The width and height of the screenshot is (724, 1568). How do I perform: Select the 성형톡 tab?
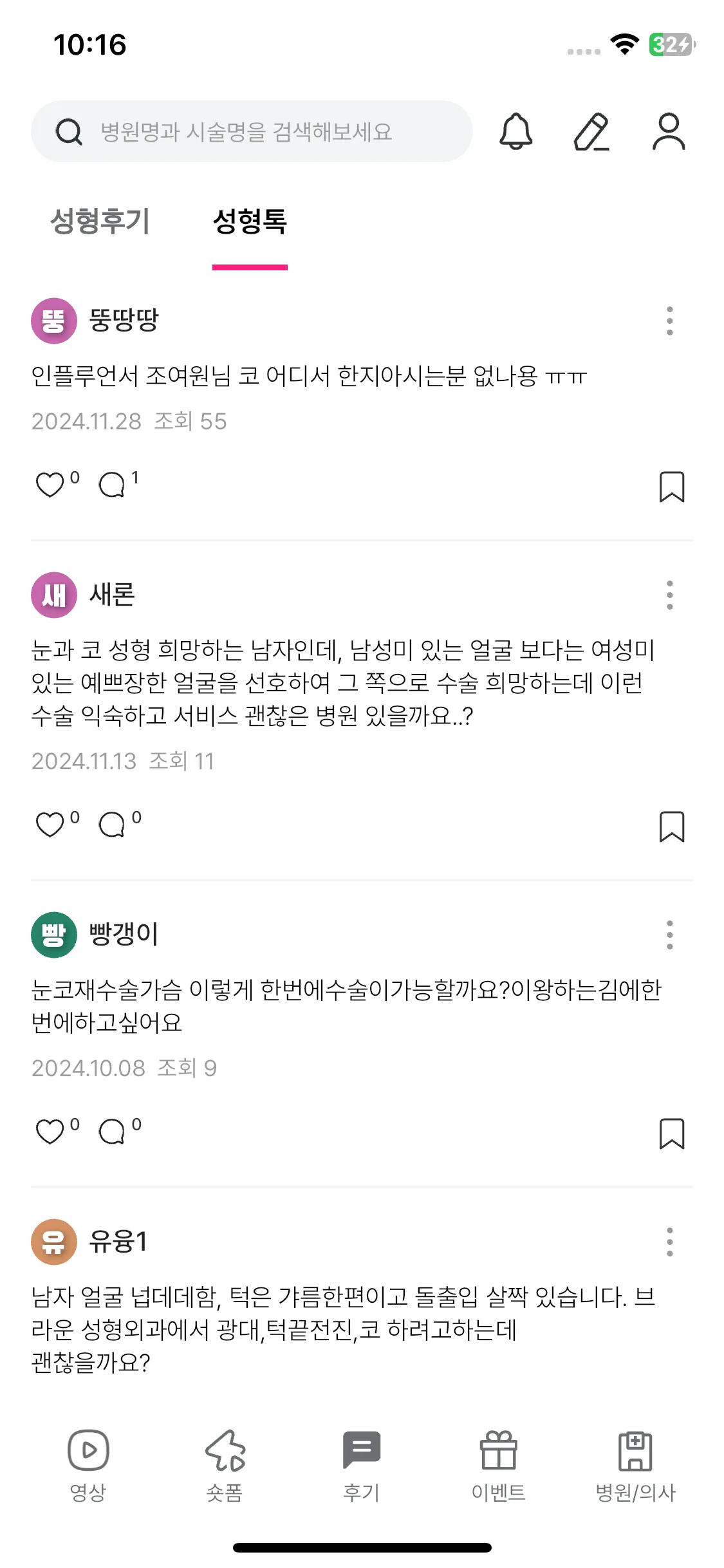pyautogui.click(x=250, y=221)
